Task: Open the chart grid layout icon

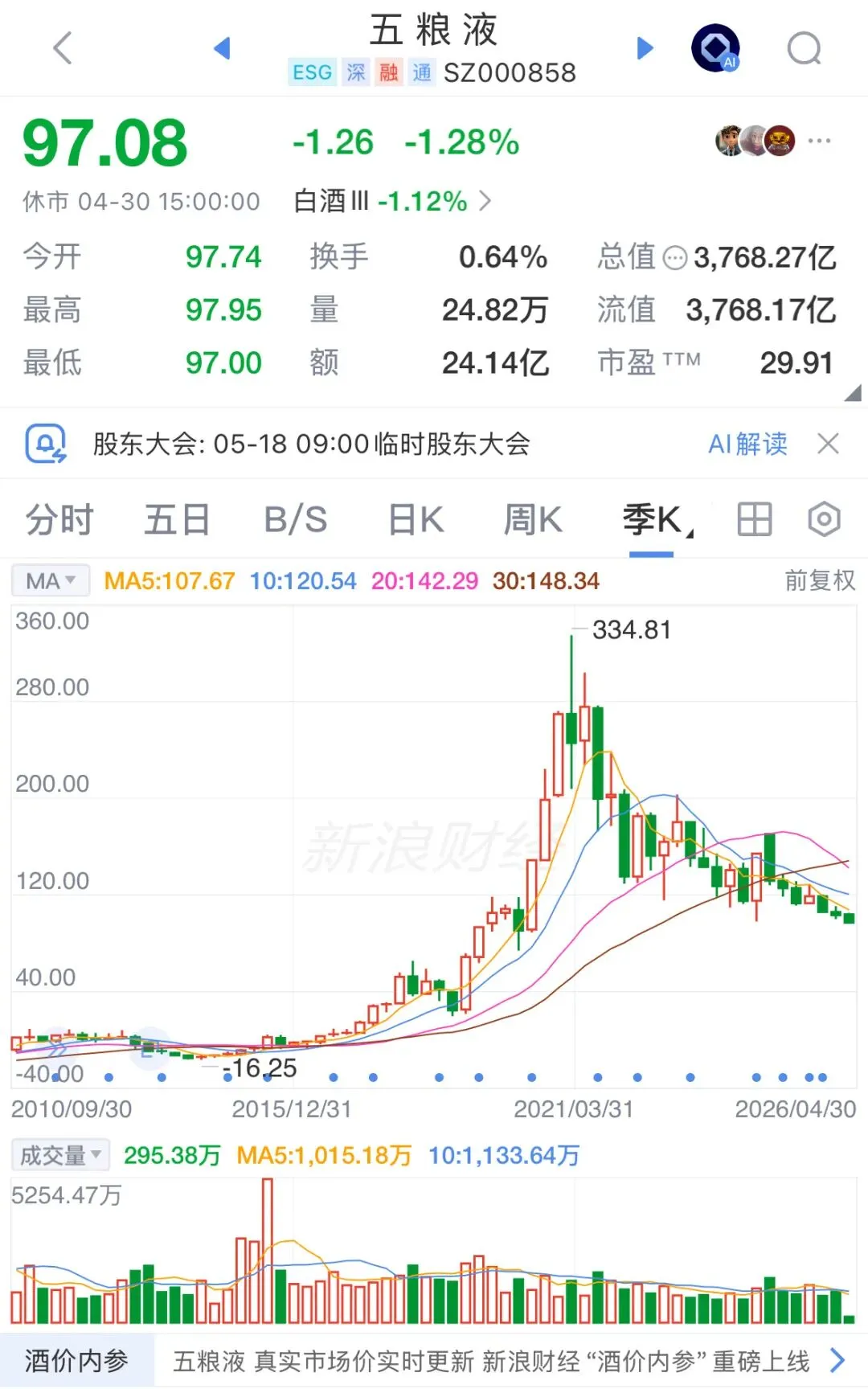Action: click(755, 519)
